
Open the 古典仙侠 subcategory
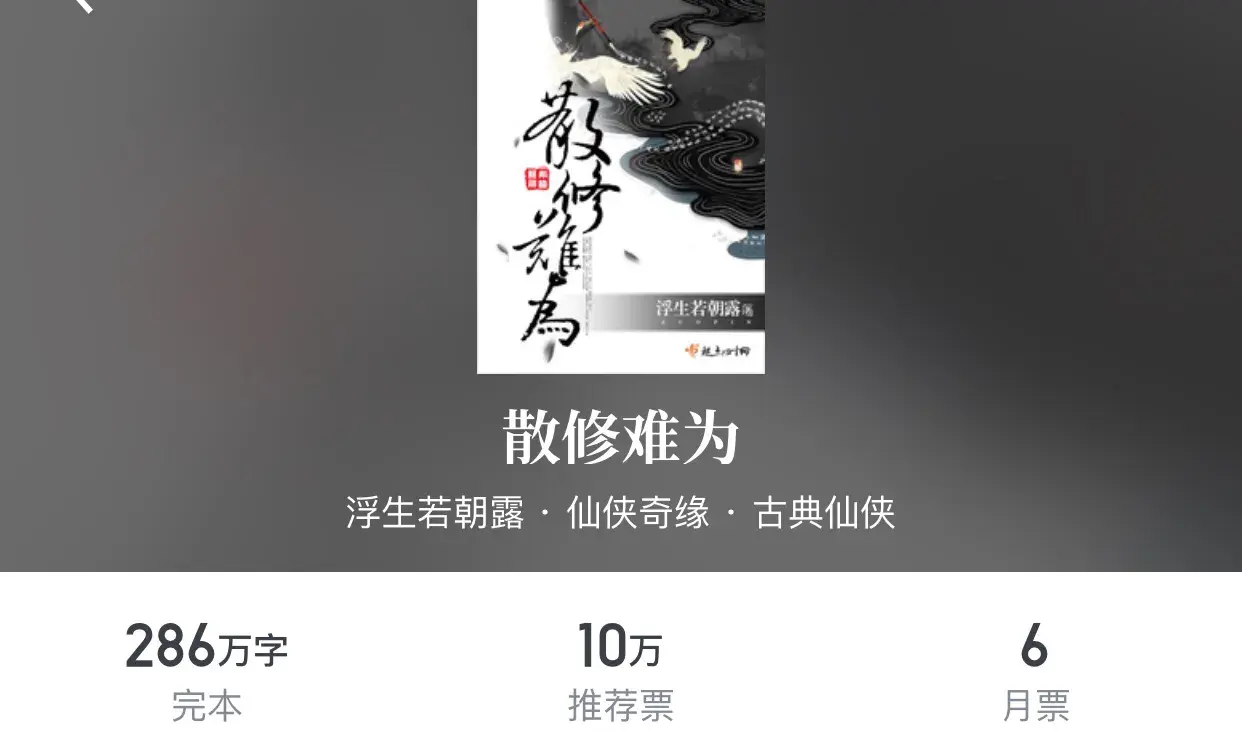pos(824,513)
